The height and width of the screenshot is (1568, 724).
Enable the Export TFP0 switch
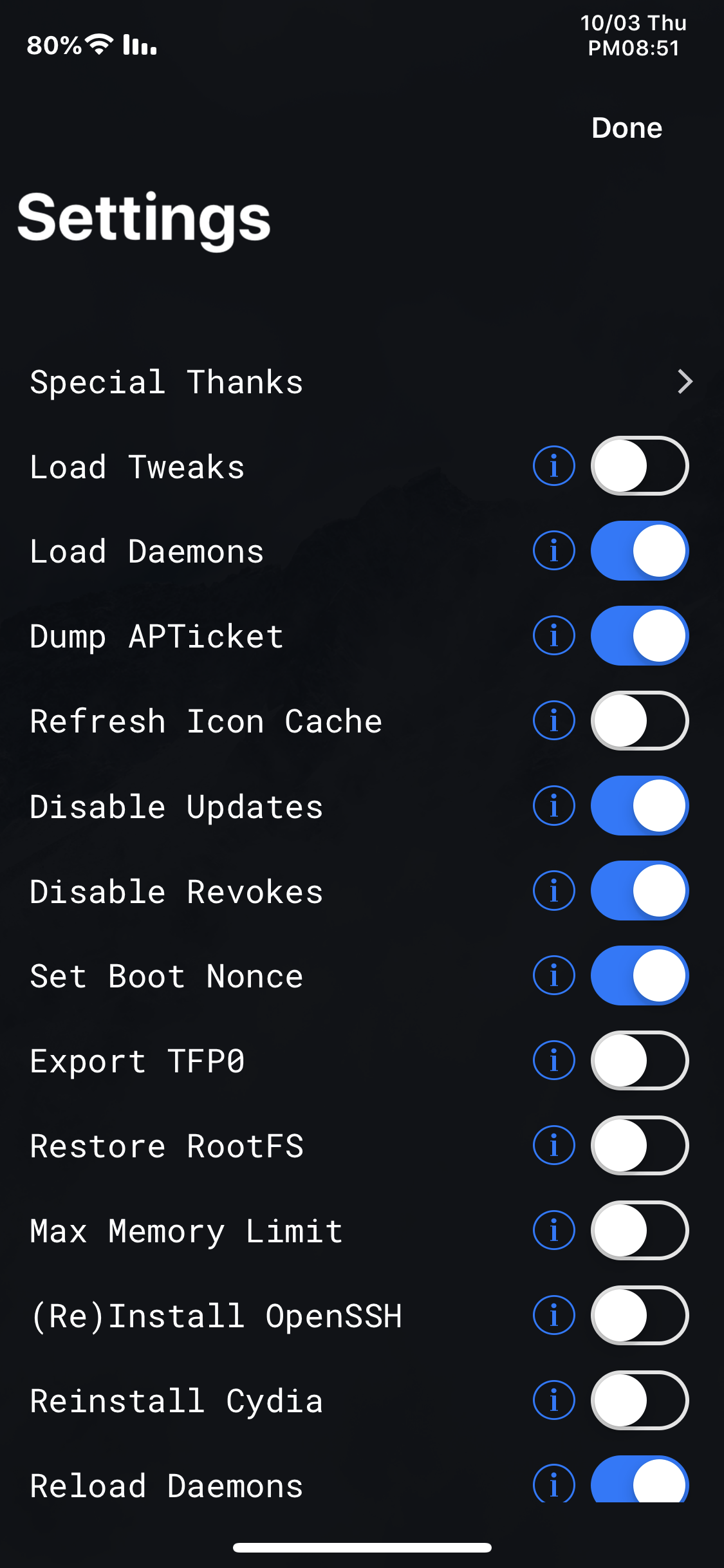pyautogui.click(x=640, y=1061)
